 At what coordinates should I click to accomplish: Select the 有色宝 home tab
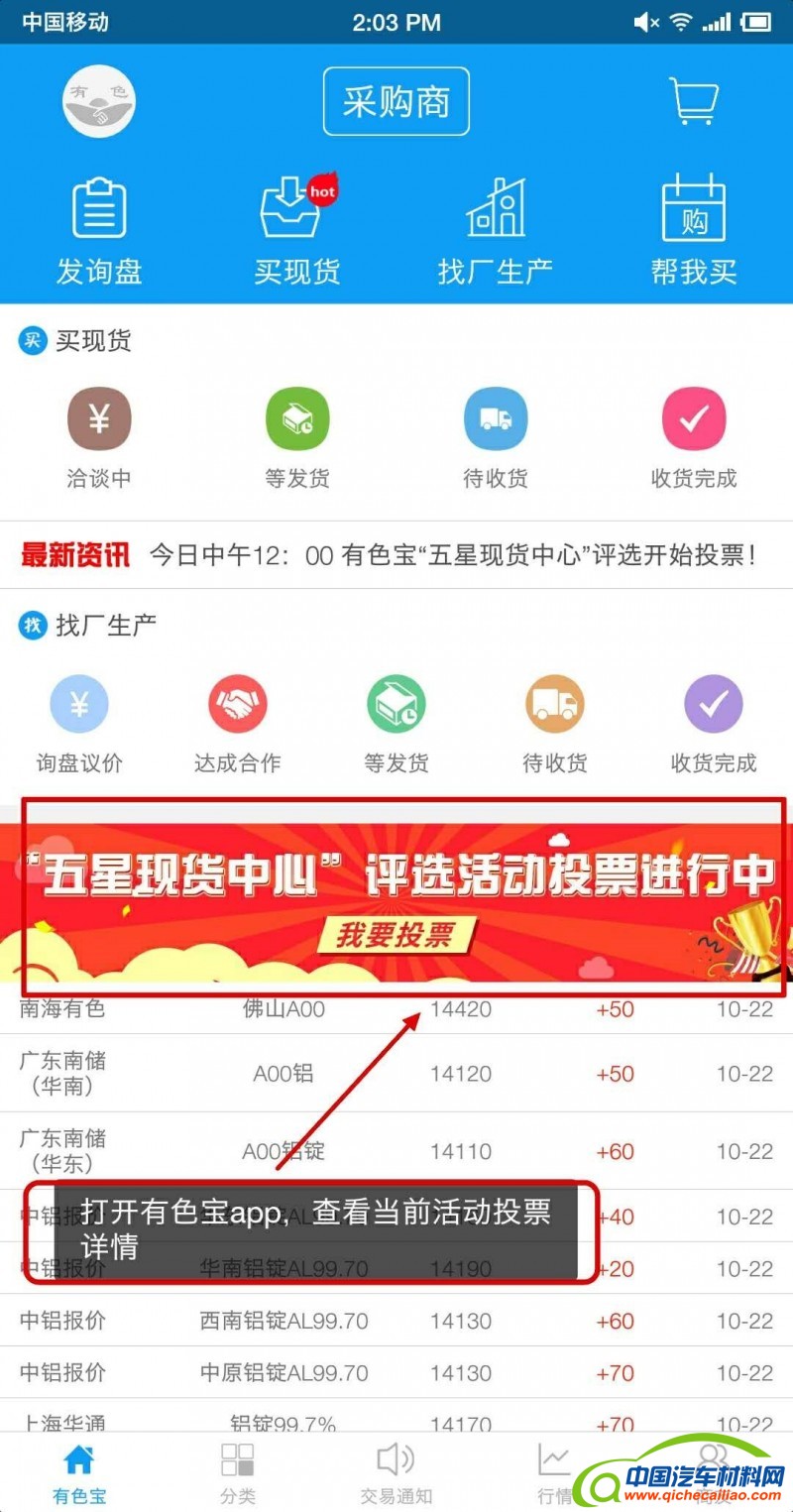pyautogui.click(x=79, y=1472)
